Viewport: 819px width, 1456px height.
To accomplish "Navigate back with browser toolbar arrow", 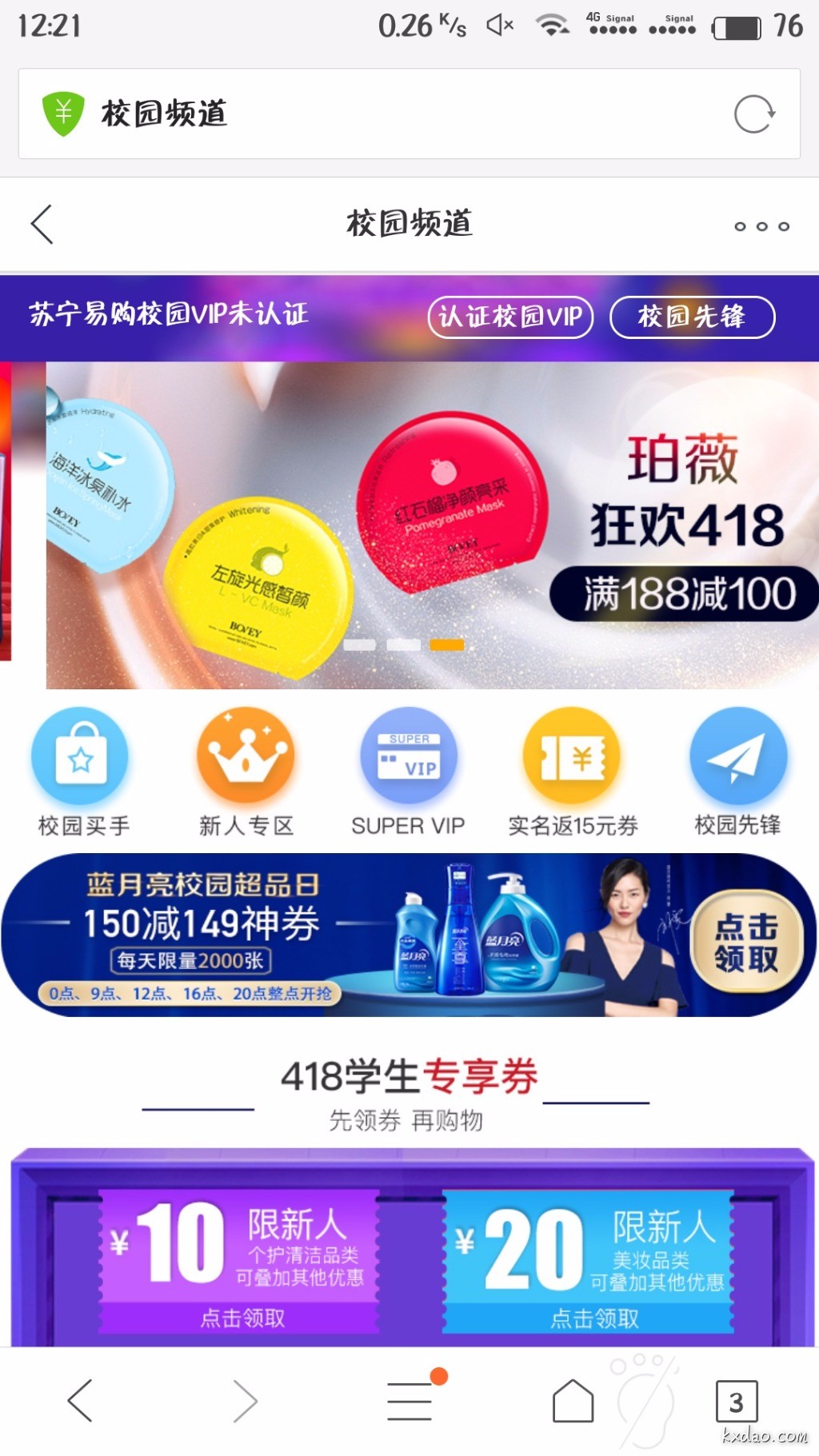I will click(81, 1401).
